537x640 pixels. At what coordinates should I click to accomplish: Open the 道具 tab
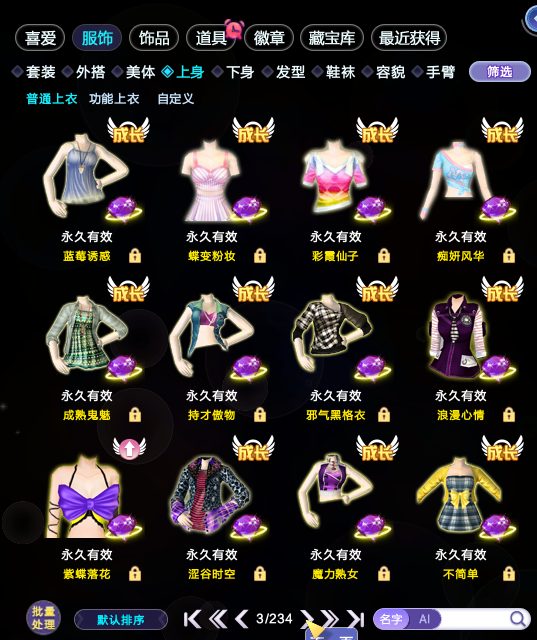(x=211, y=38)
